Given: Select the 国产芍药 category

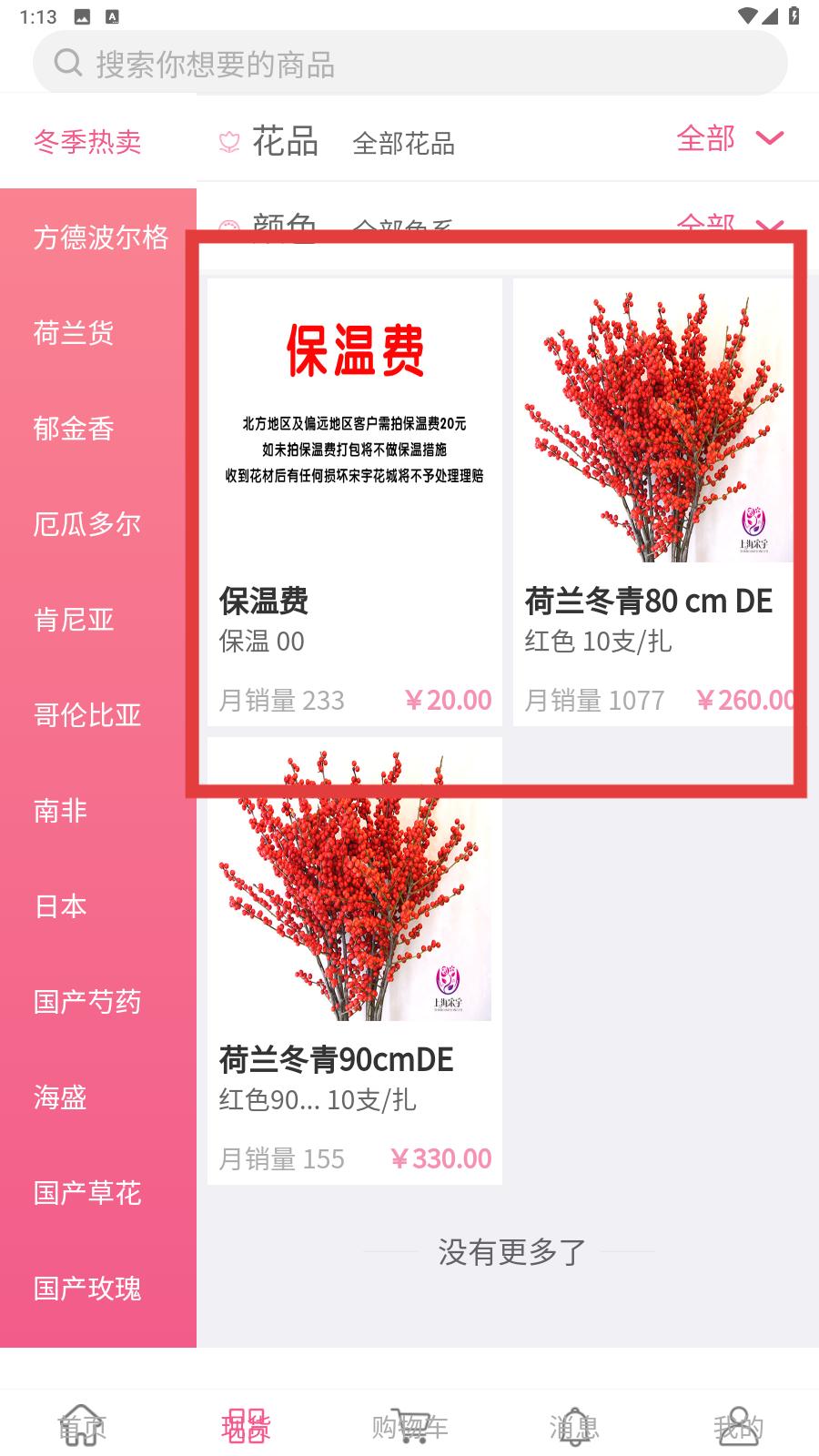Looking at the screenshot, I should (87, 1002).
